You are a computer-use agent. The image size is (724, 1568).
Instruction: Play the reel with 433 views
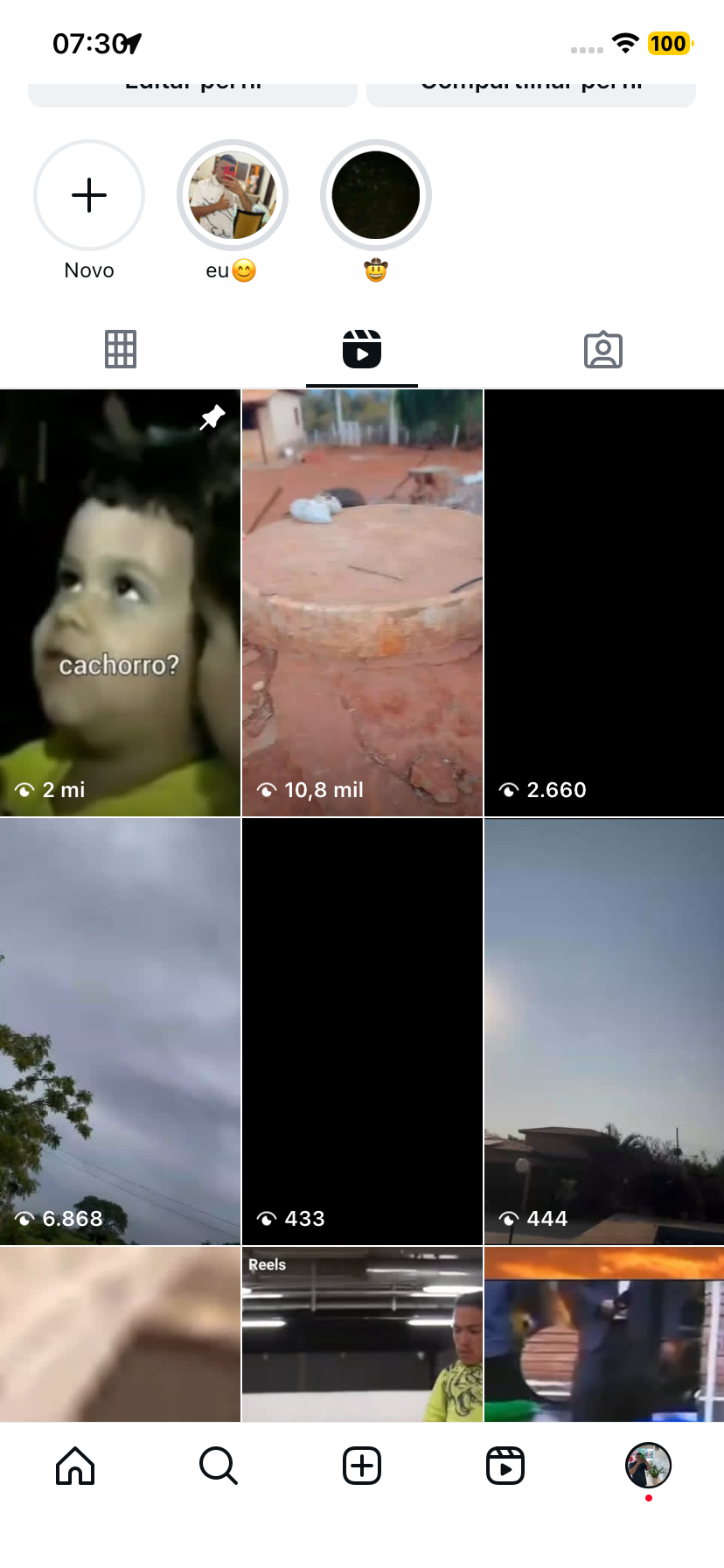(362, 1031)
